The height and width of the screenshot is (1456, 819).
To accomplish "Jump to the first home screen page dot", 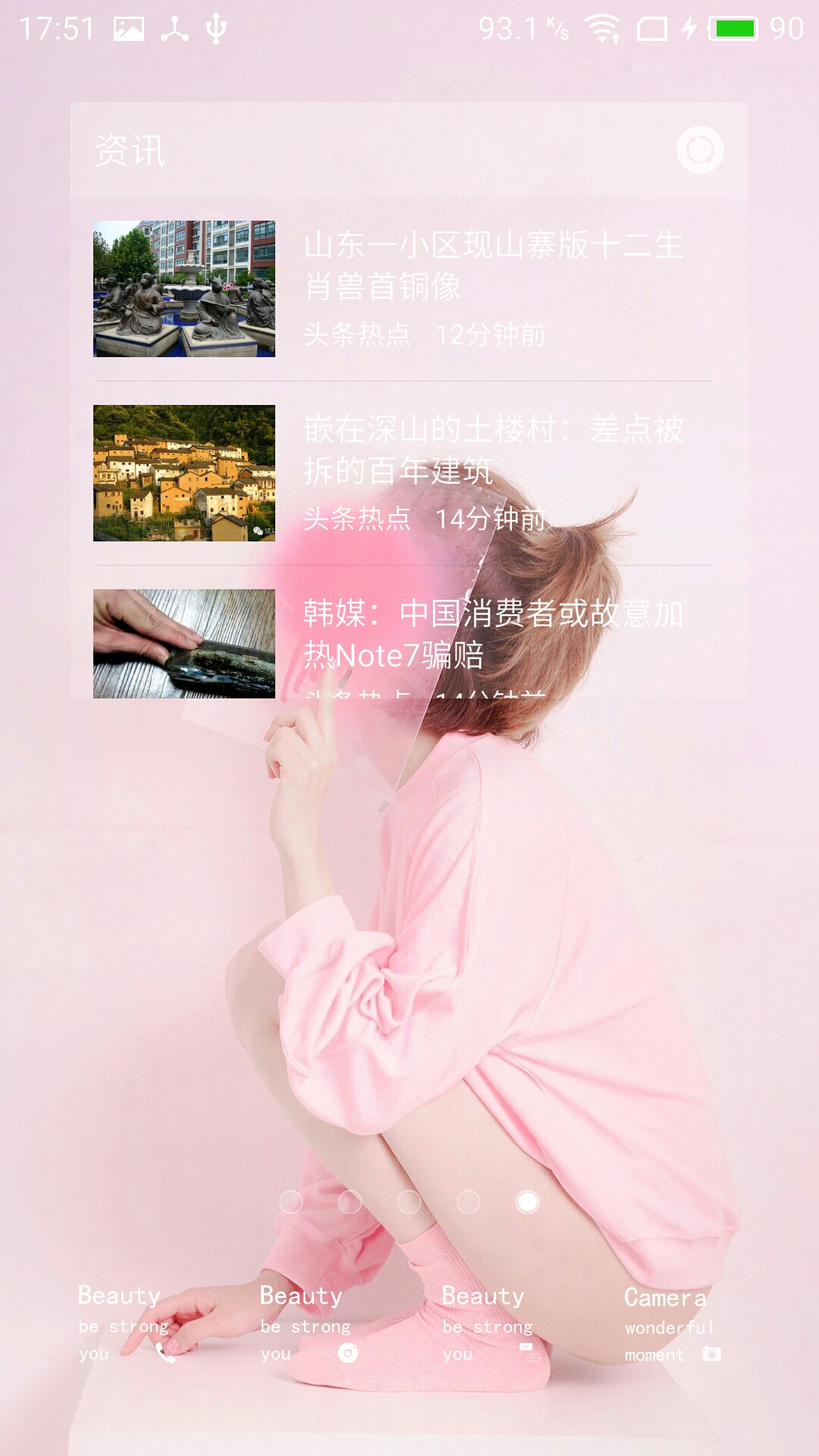I will pos(291,1202).
